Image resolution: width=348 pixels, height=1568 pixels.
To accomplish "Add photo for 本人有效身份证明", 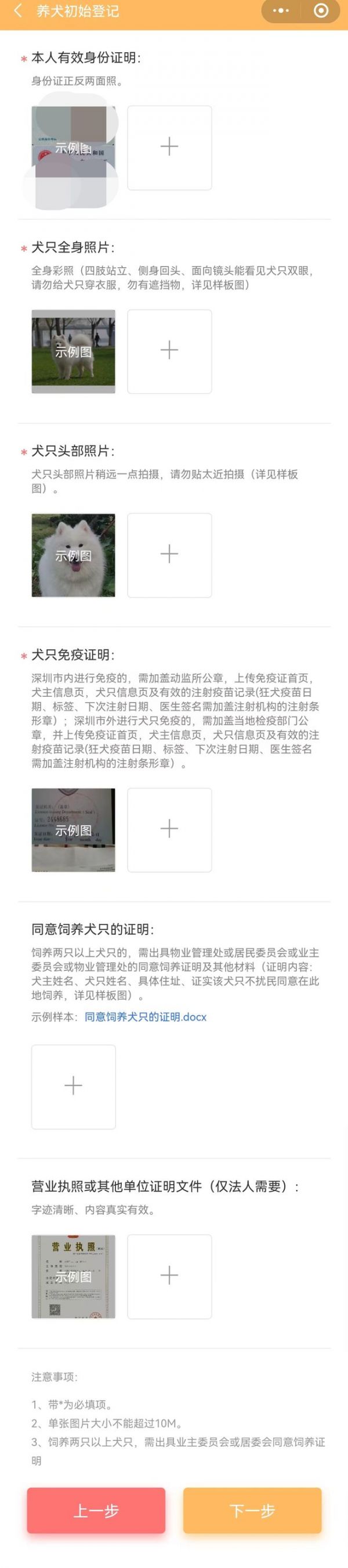I will (169, 148).
